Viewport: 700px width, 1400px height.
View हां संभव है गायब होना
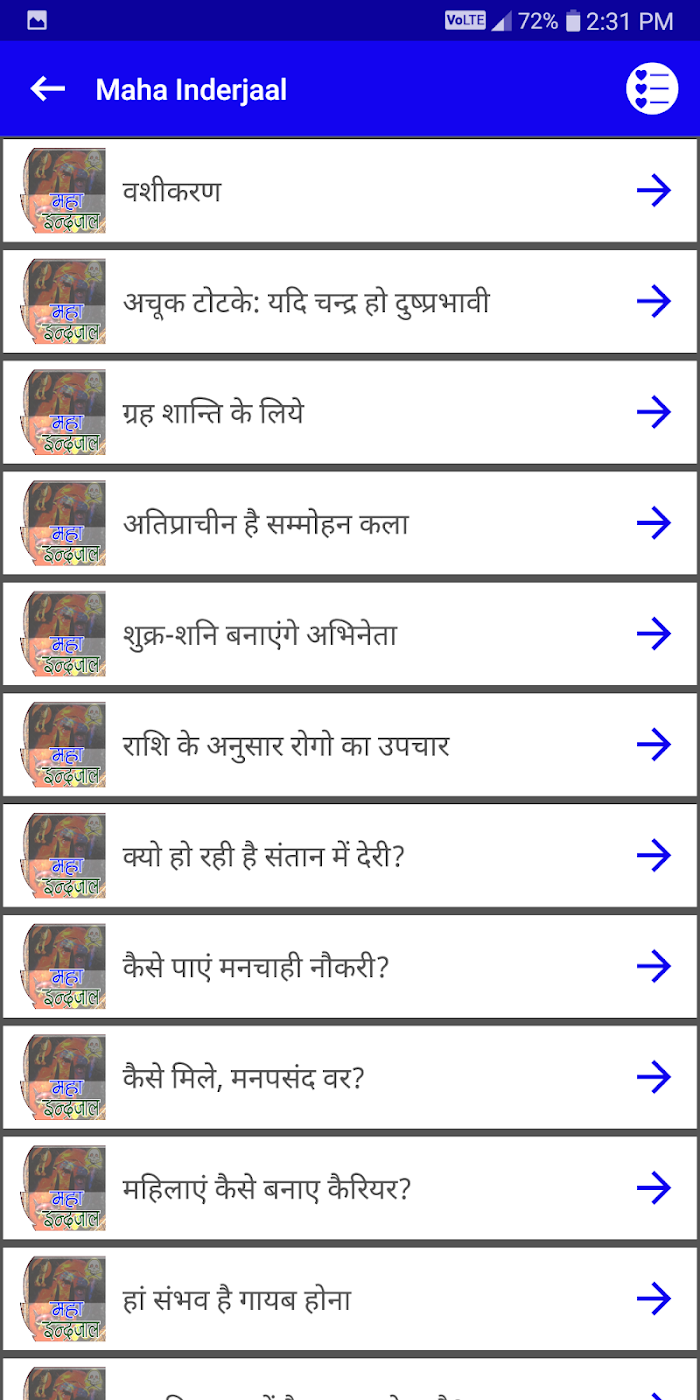point(350,1300)
